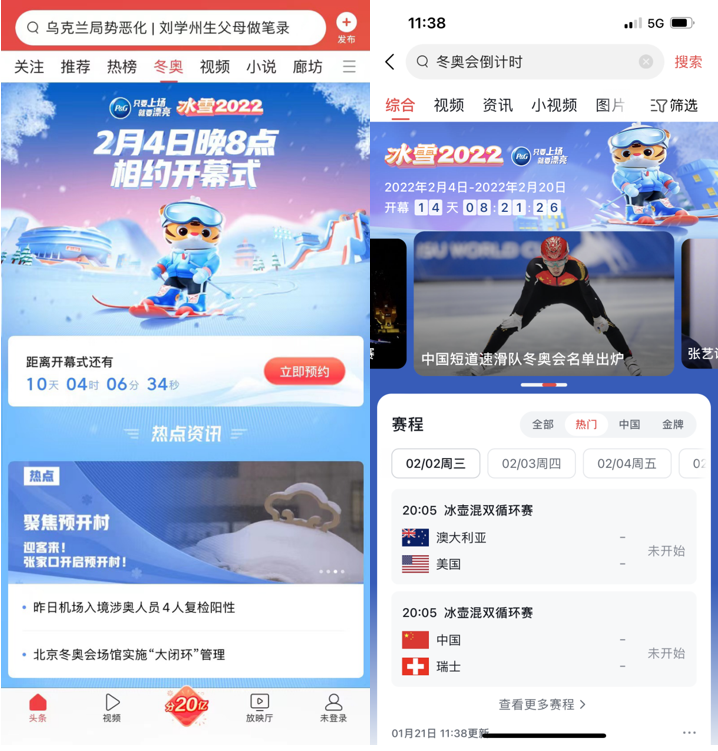Open 中国短道速滑队冬奥会名单出炉 card
The image size is (718, 751).
tap(545, 304)
